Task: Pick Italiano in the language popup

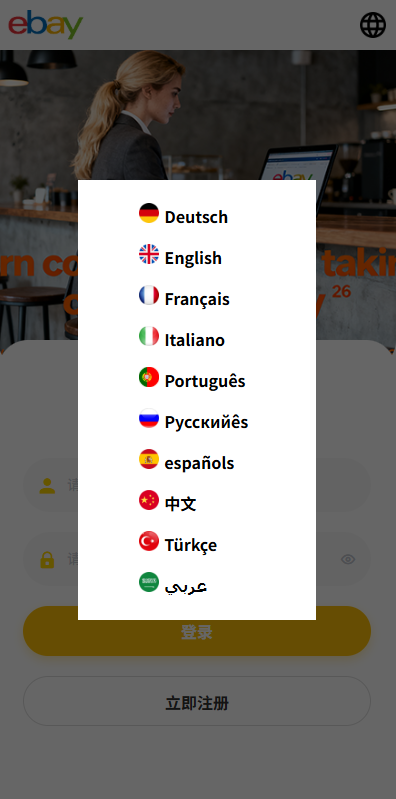Action: click(x=182, y=339)
